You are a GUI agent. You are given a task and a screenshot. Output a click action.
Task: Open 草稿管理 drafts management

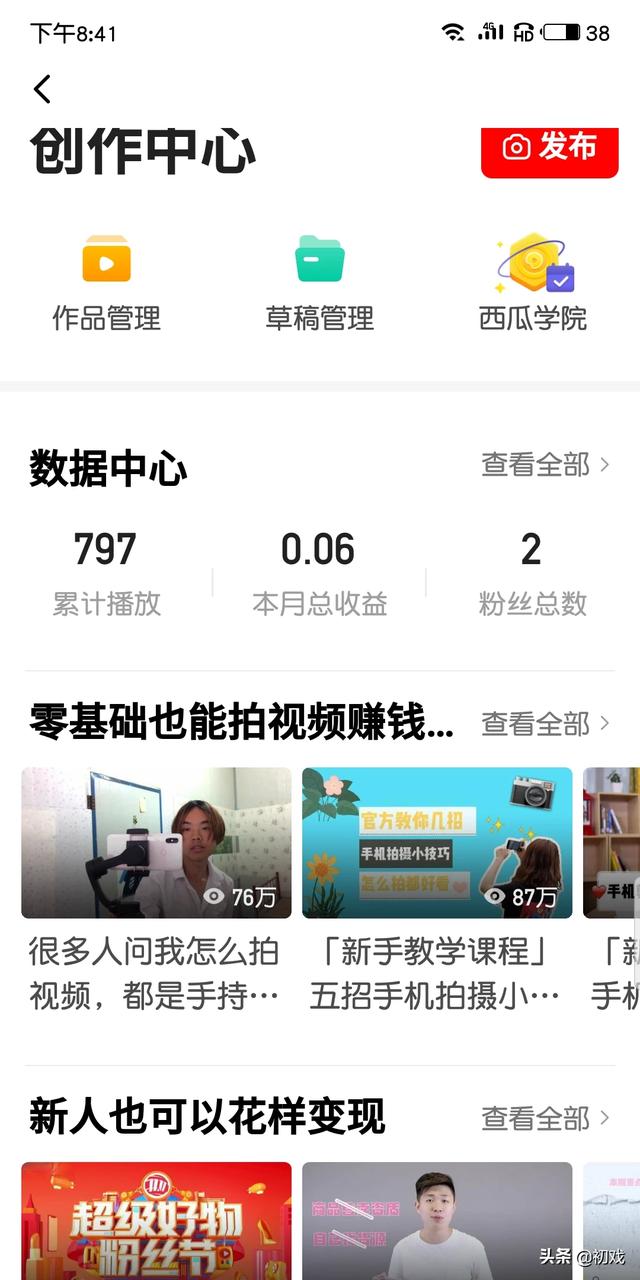[320, 283]
